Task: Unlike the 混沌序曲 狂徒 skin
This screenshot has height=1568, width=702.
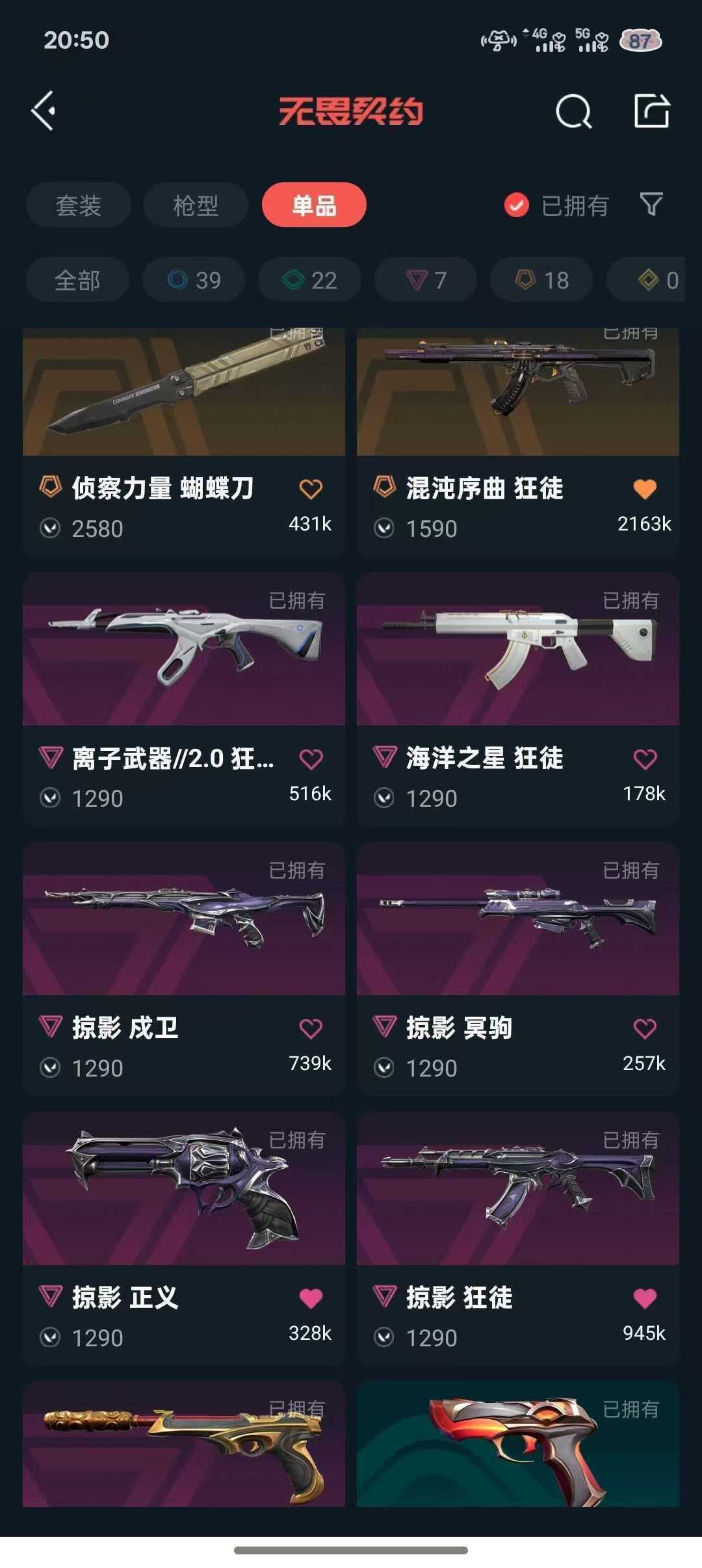Action: [x=645, y=489]
